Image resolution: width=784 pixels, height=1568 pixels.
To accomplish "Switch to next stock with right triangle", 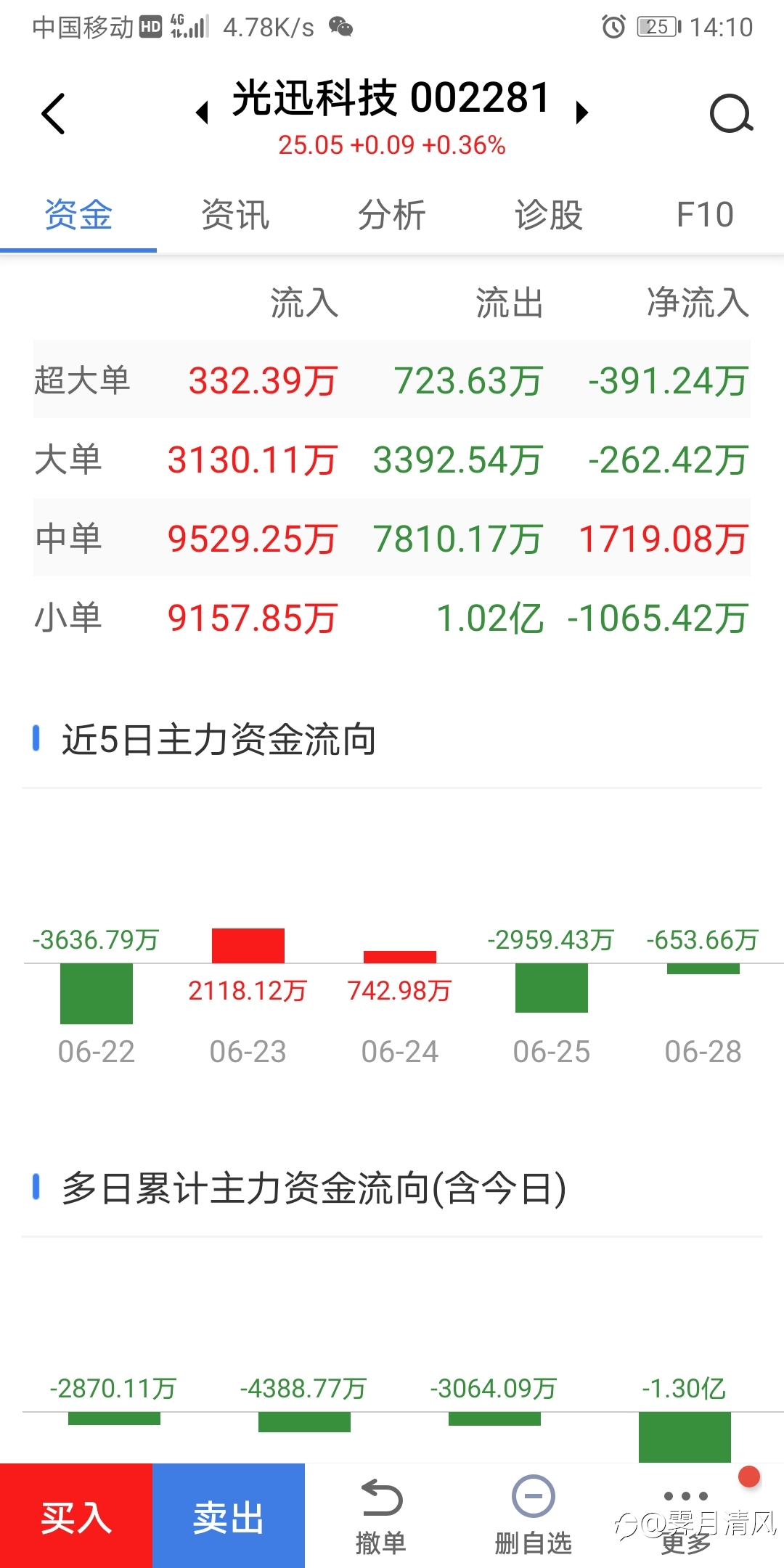I will [x=581, y=113].
